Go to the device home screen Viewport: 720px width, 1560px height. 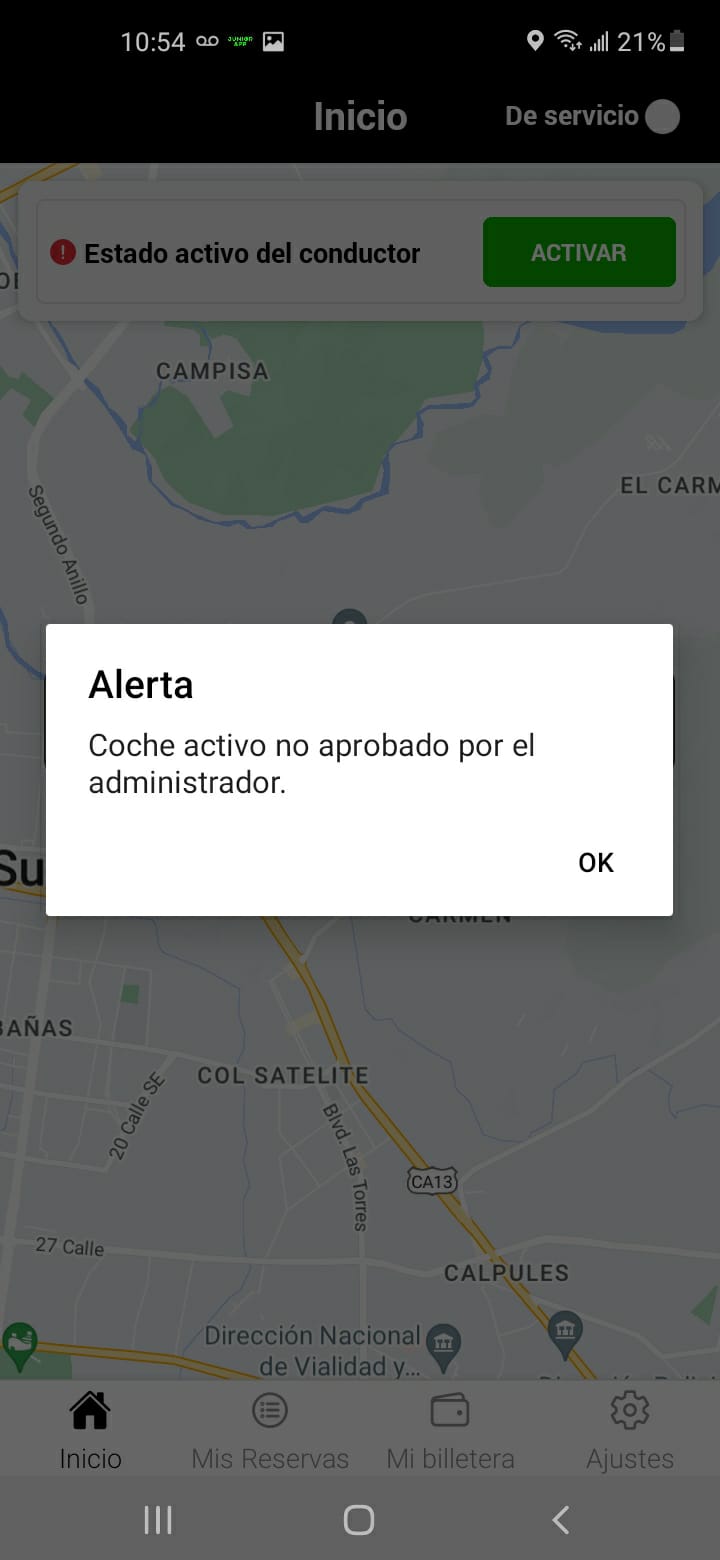click(x=359, y=1520)
